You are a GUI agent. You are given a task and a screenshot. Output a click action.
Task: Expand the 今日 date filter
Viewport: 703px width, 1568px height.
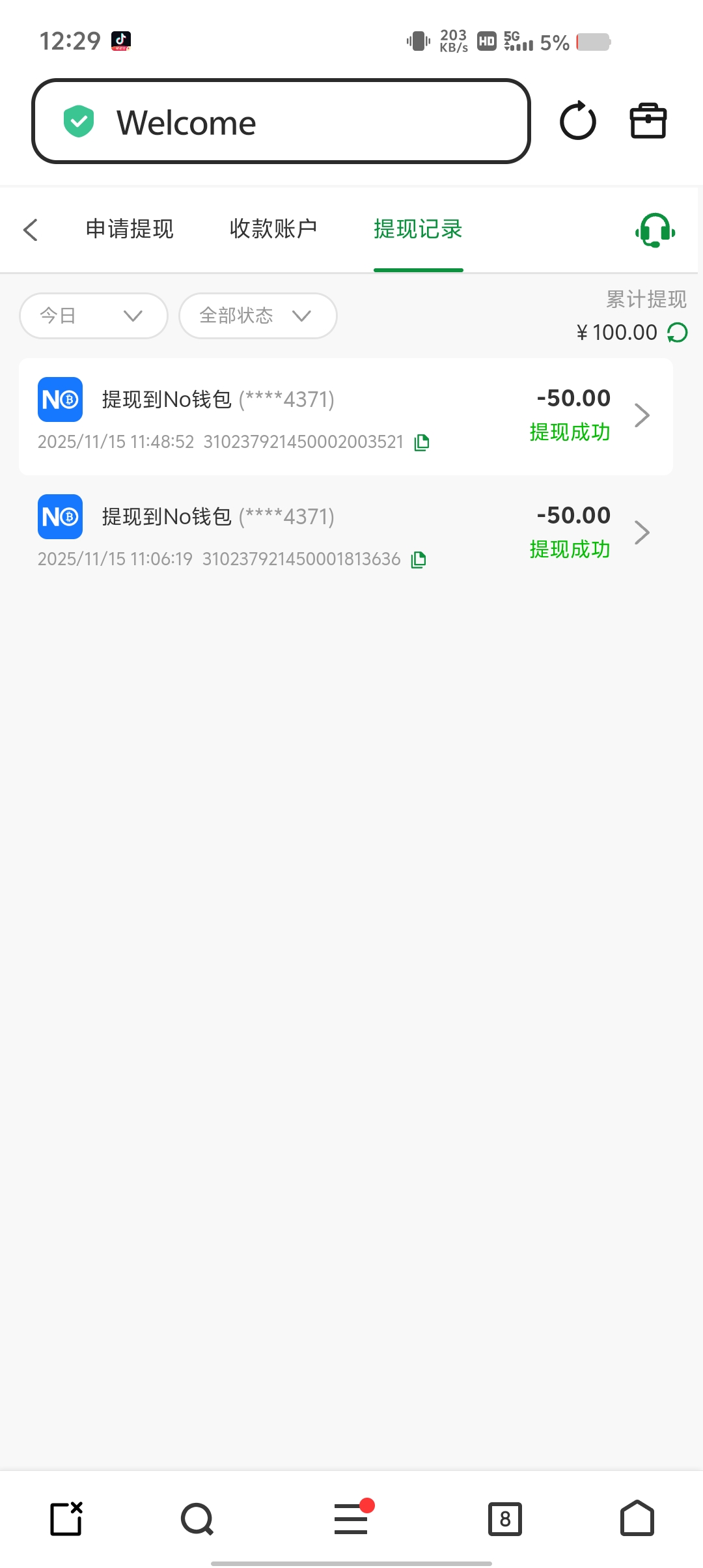click(x=93, y=316)
